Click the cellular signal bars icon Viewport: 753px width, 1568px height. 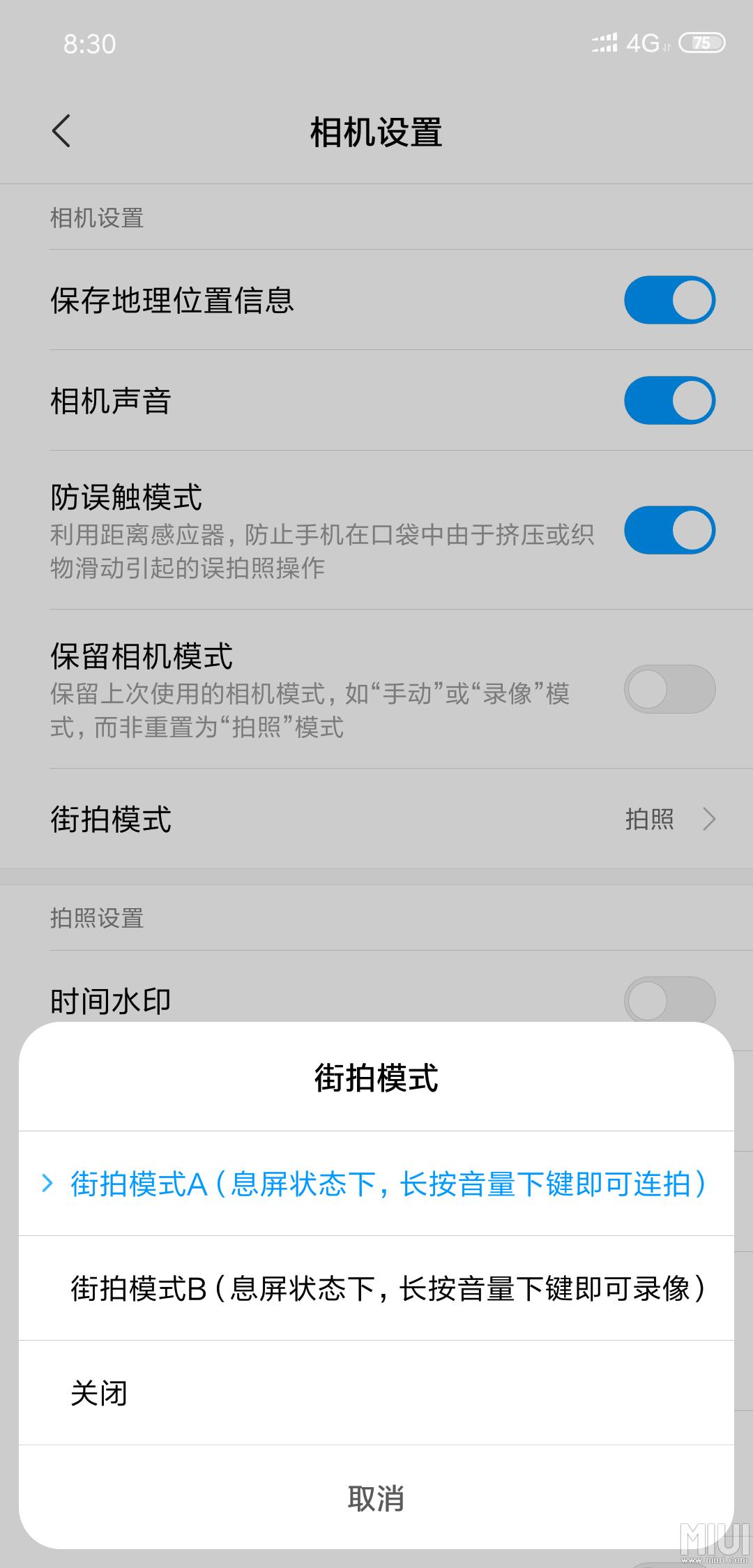pos(604,44)
